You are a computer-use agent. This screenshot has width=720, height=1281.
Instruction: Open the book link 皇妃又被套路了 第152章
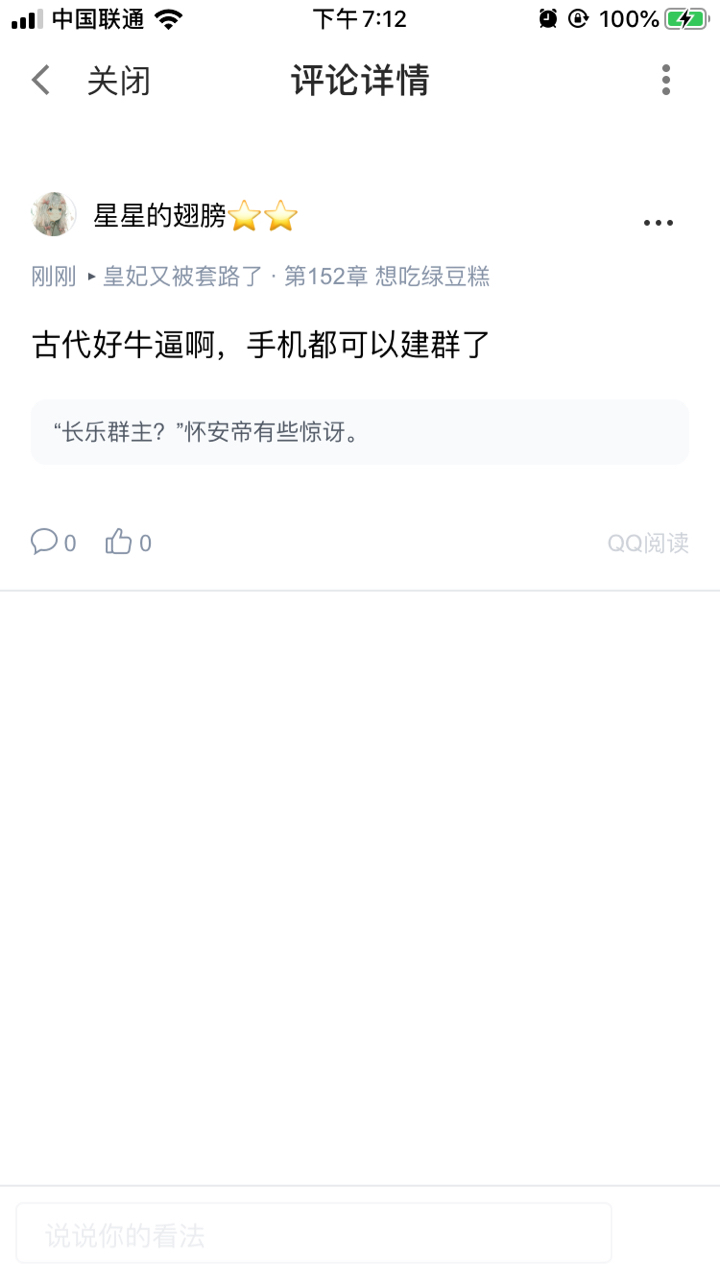point(296,276)
